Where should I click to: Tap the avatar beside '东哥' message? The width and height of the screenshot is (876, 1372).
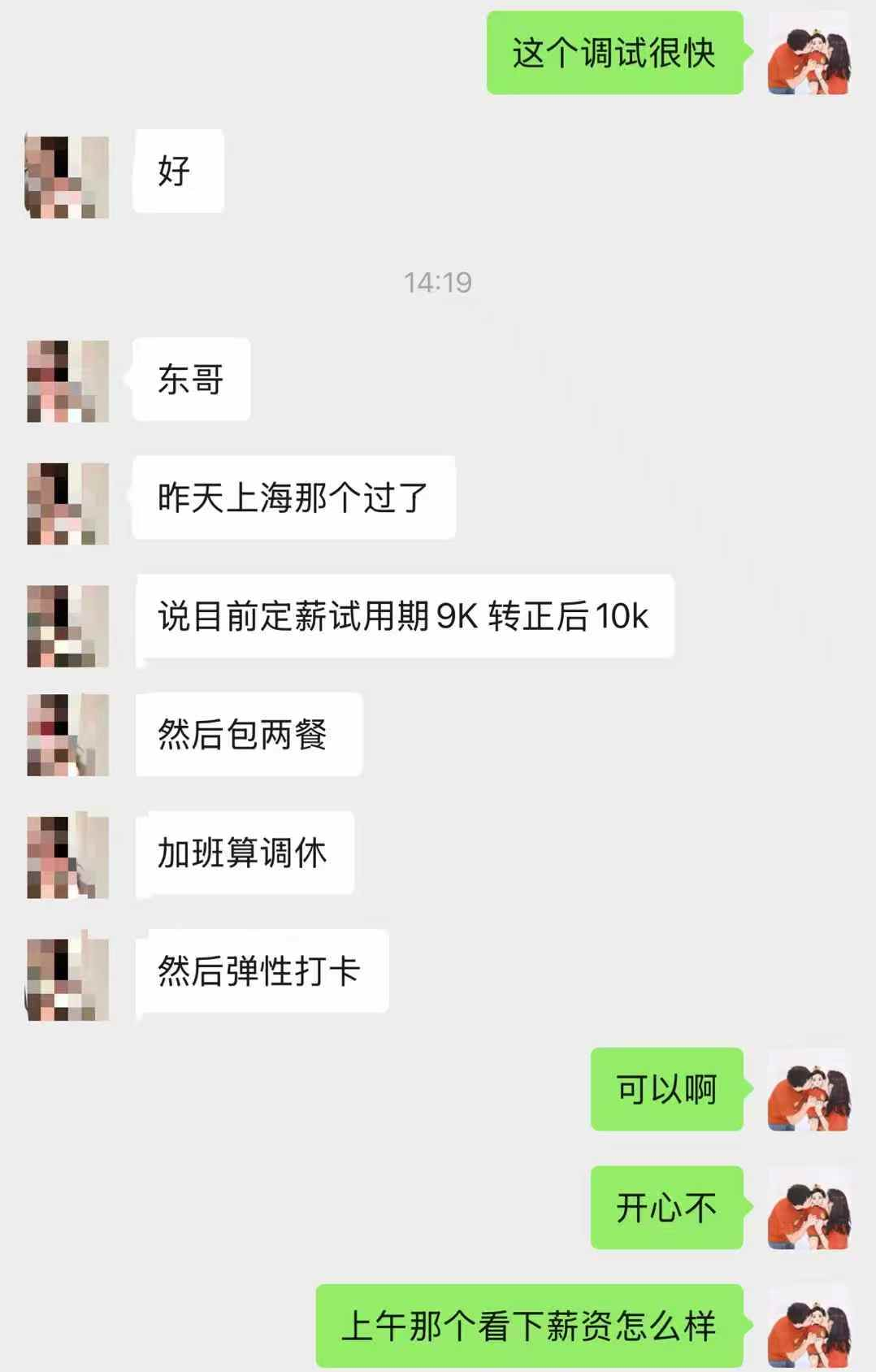[x=67, y=380]
